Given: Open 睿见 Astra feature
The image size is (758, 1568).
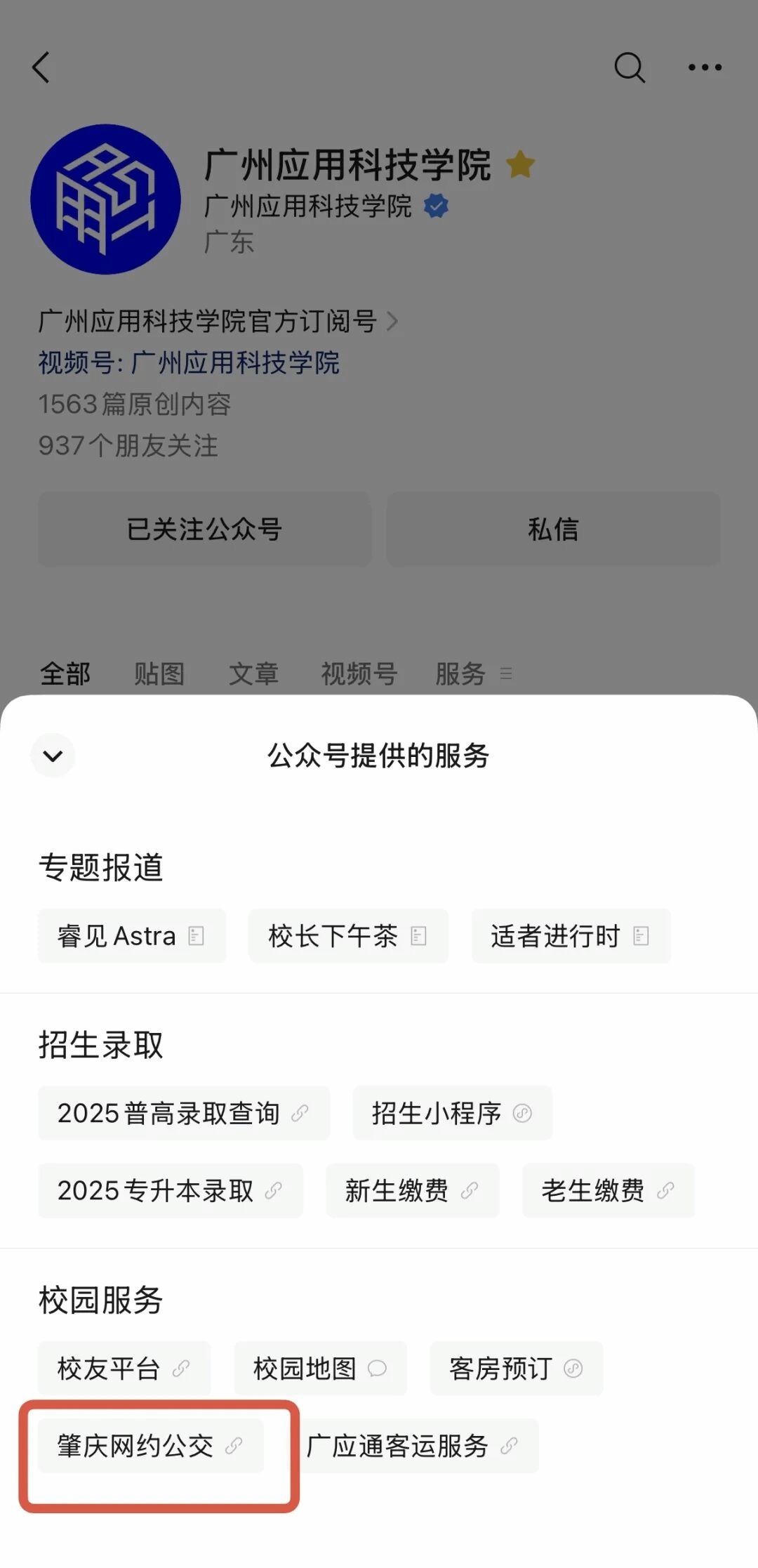Looking at the screenshot, I should (x=132, y=936).
